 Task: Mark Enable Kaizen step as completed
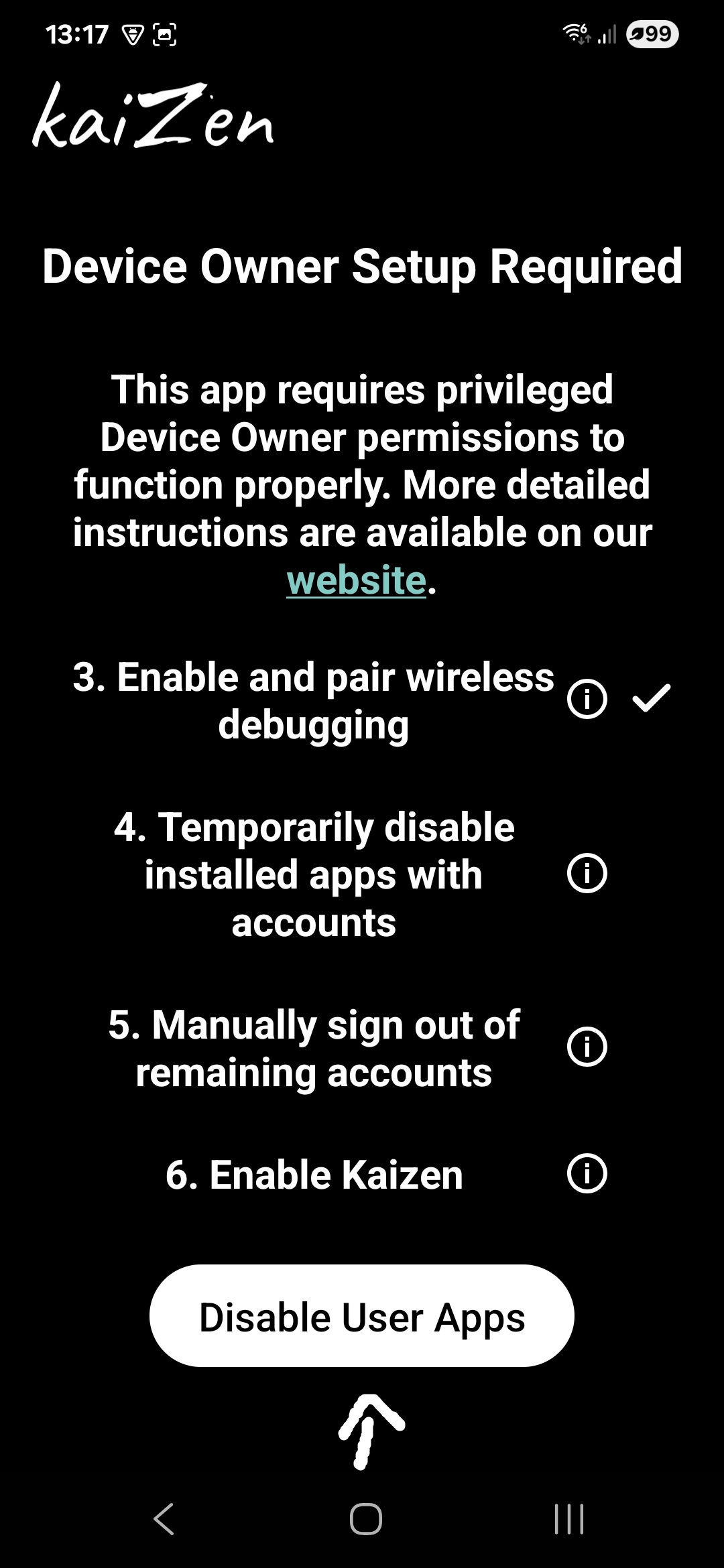[x=650, y=1173]
